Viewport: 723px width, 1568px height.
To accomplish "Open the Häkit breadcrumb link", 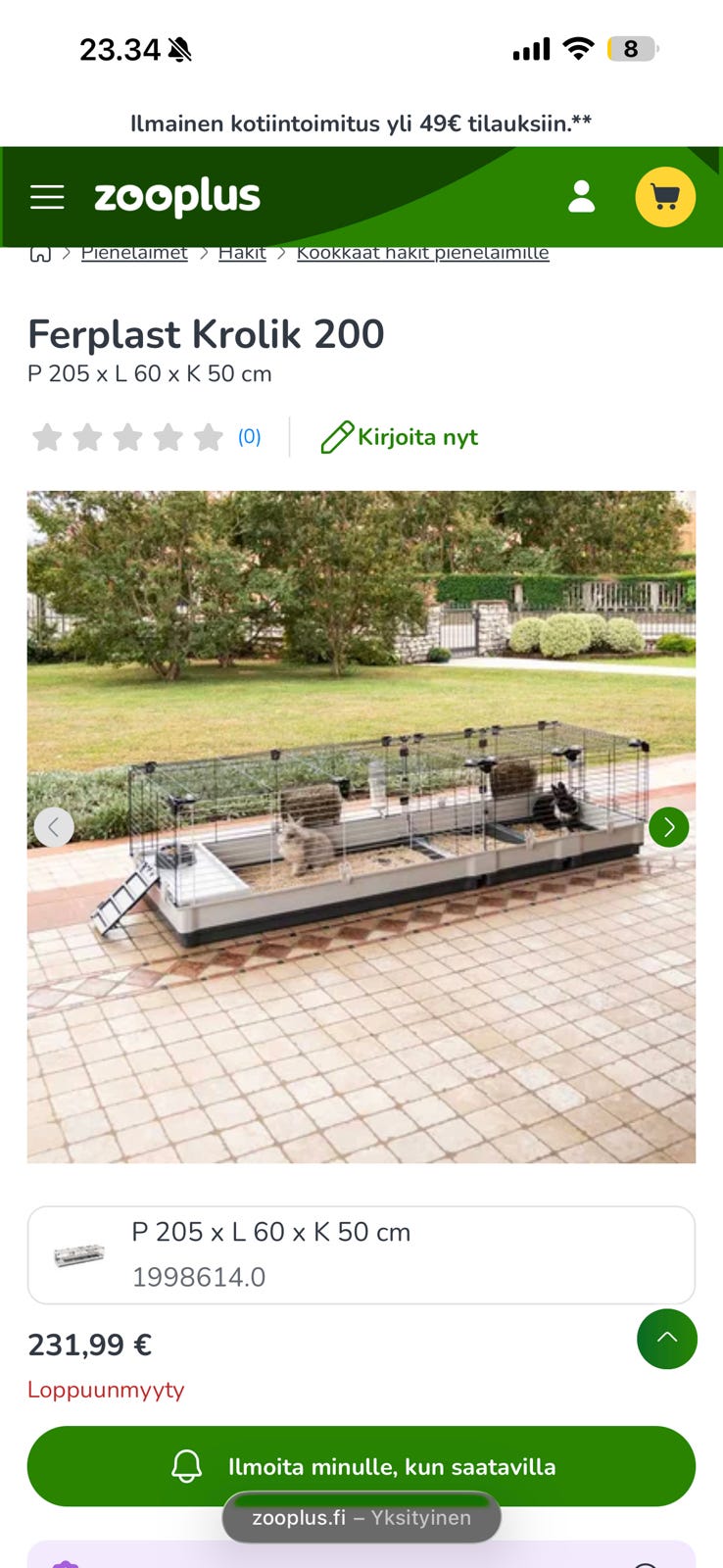I will point(242,253).
